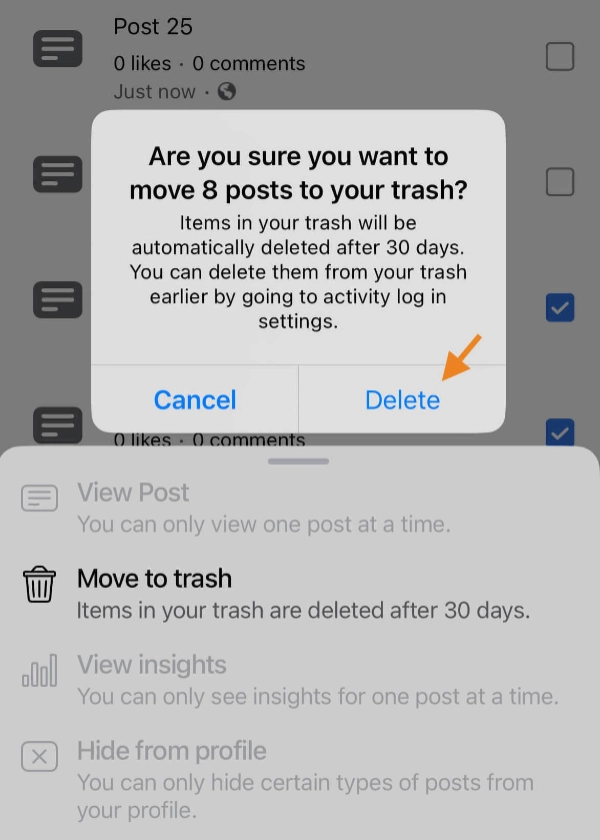Cancel moving posts to trash

tap(195, 400)
